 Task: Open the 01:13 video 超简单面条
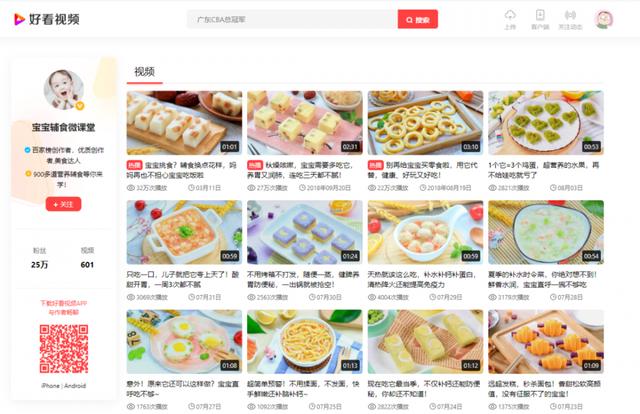304,341
